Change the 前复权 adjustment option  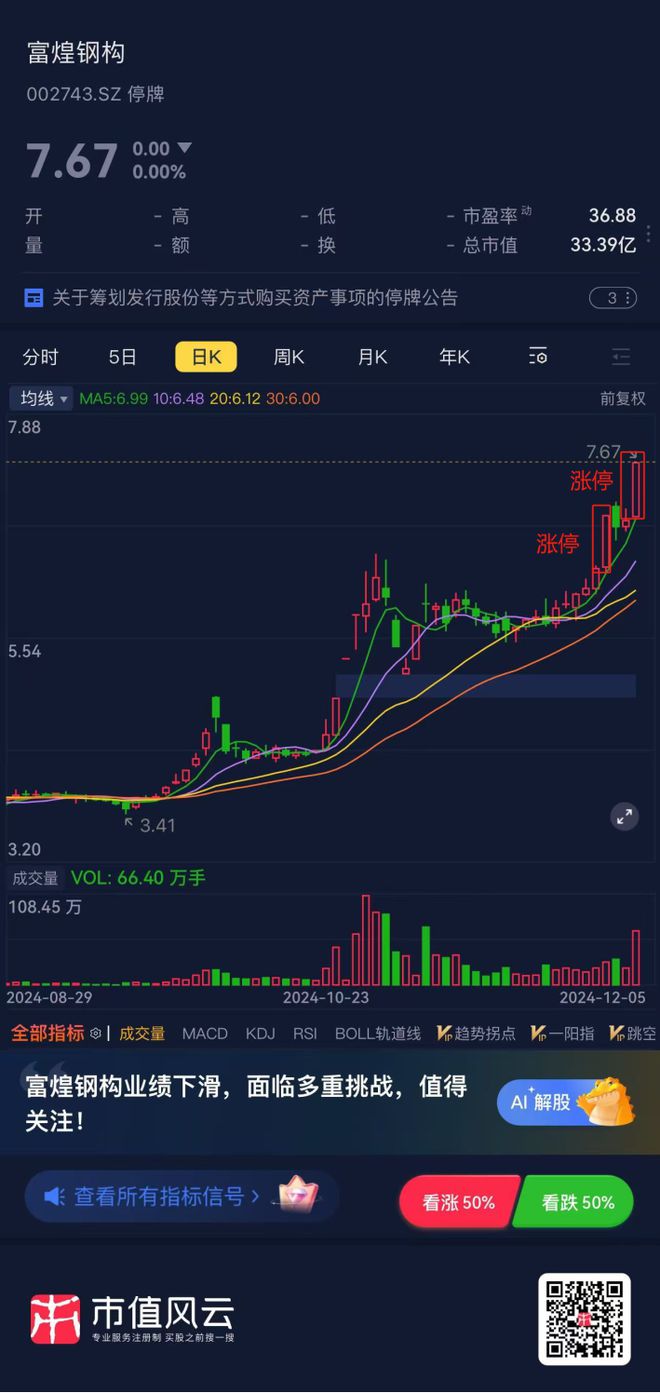pos(622,398)
